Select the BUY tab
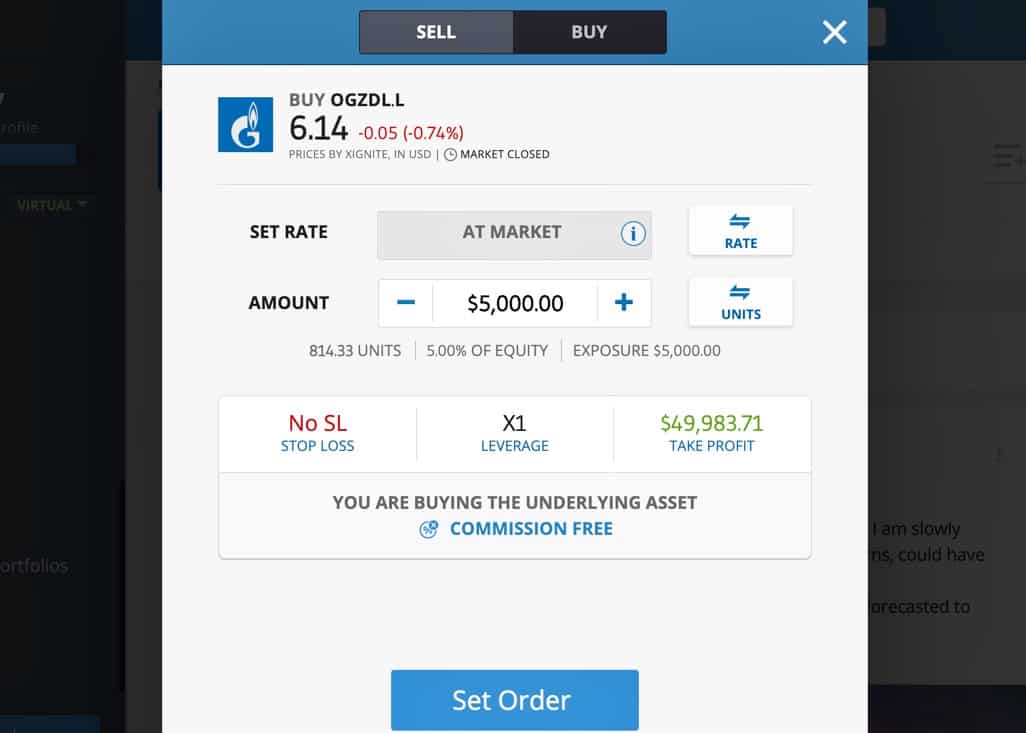 [x=589, y=32]
